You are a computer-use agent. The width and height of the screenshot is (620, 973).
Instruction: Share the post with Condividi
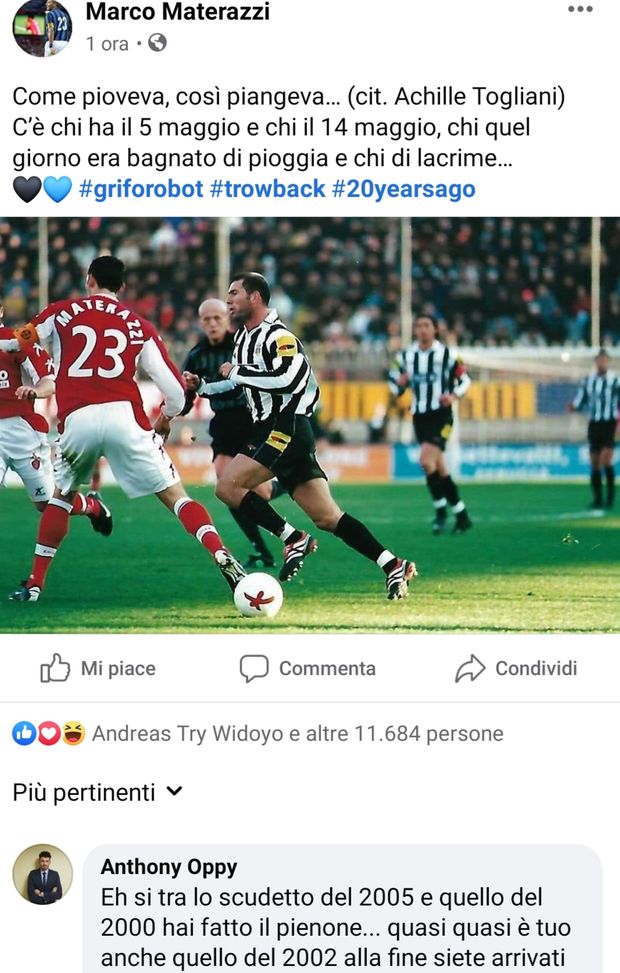(x=516, y=668)
